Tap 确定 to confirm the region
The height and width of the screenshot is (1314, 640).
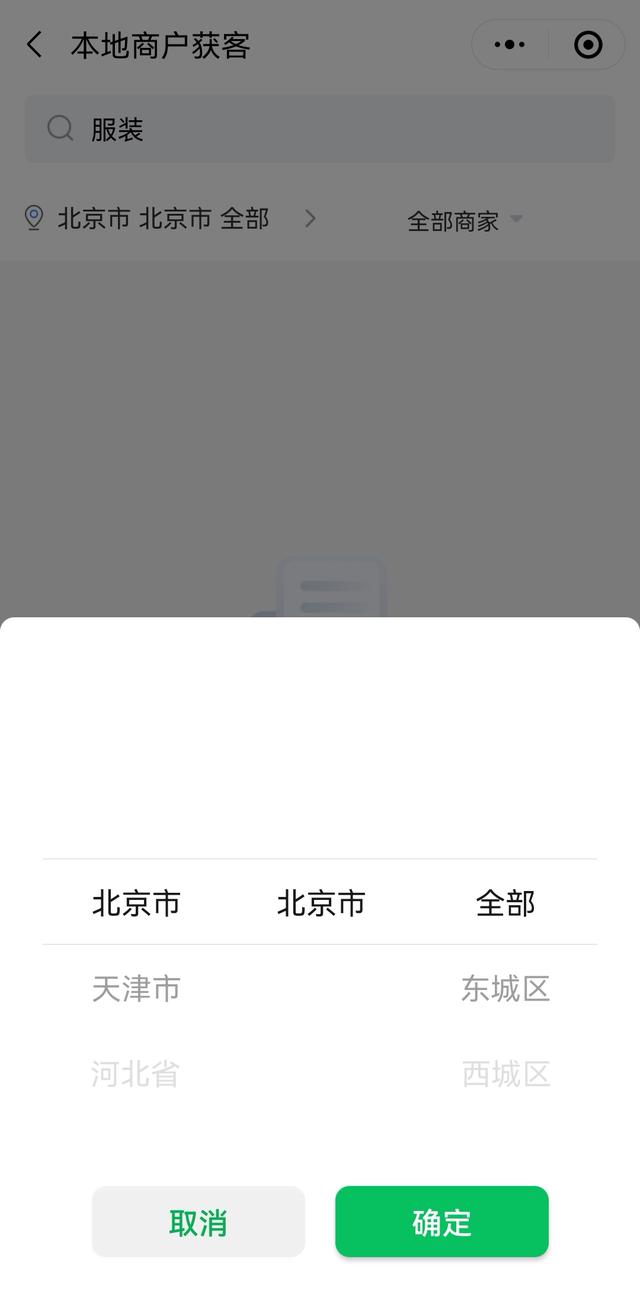tap(441, 1221)
